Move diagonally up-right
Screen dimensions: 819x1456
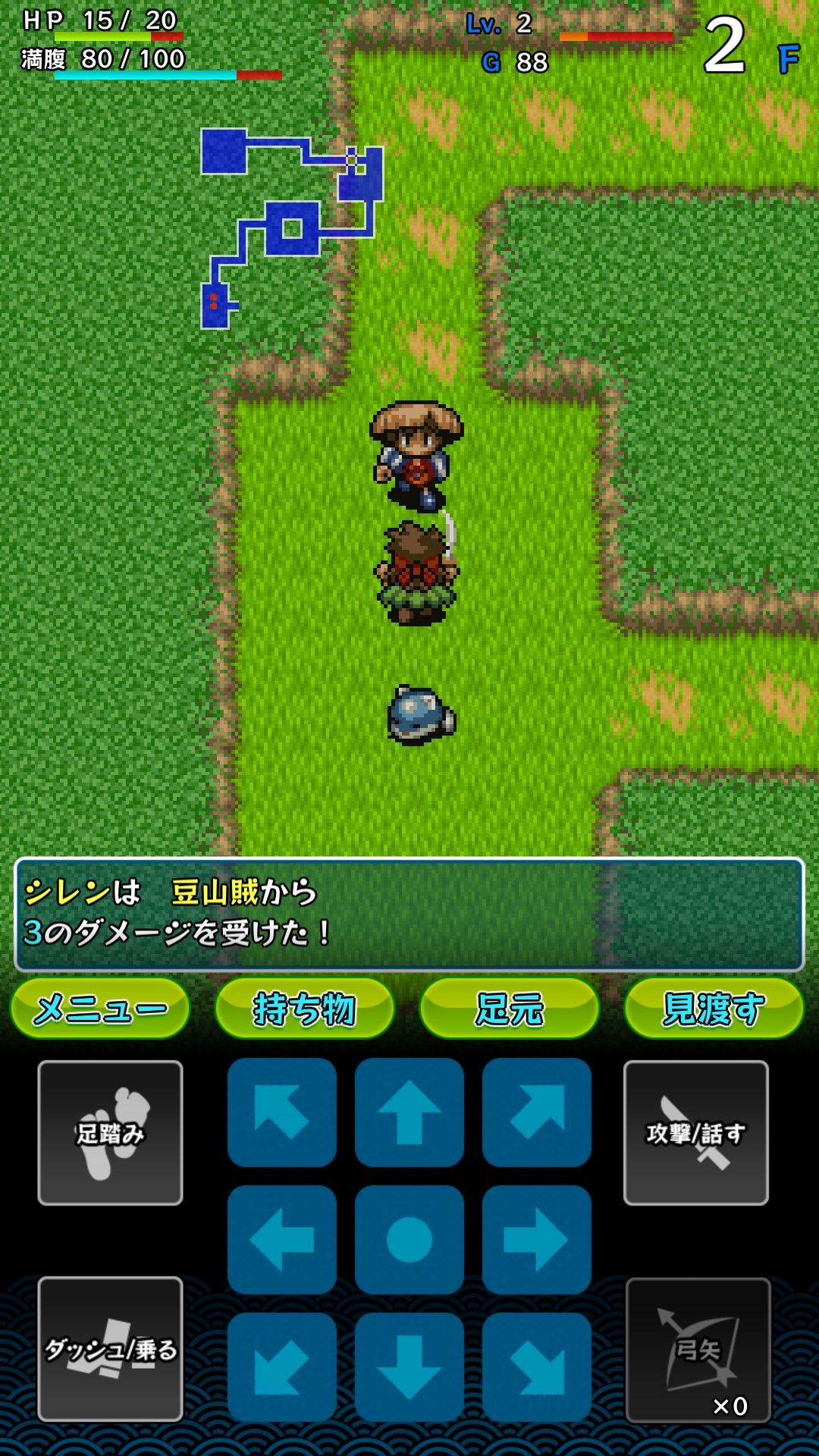pyautogui.click(x=536, y=1112)
